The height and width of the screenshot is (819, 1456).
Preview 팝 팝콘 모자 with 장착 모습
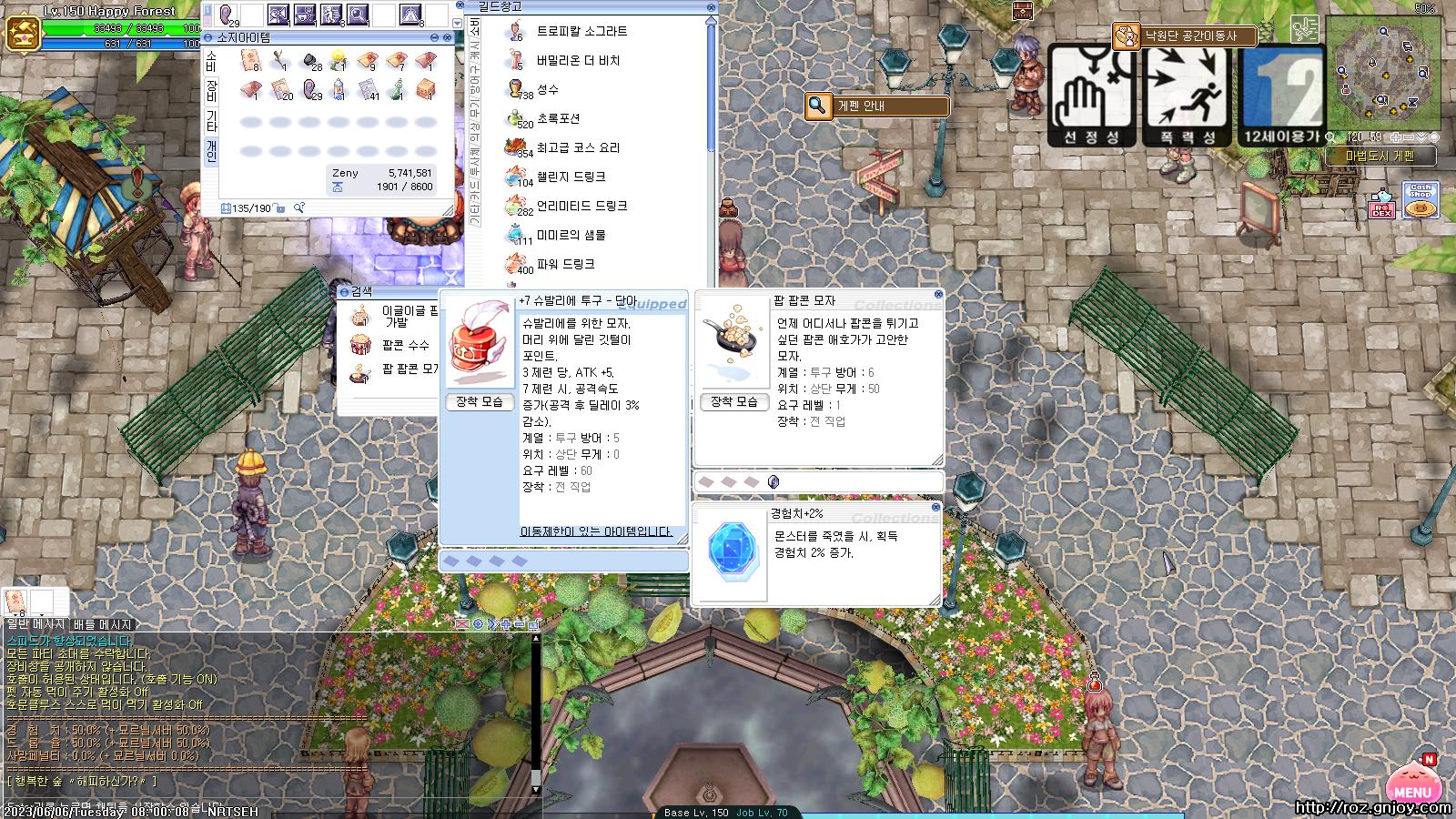pyautogui.click(x=733, y=401)
